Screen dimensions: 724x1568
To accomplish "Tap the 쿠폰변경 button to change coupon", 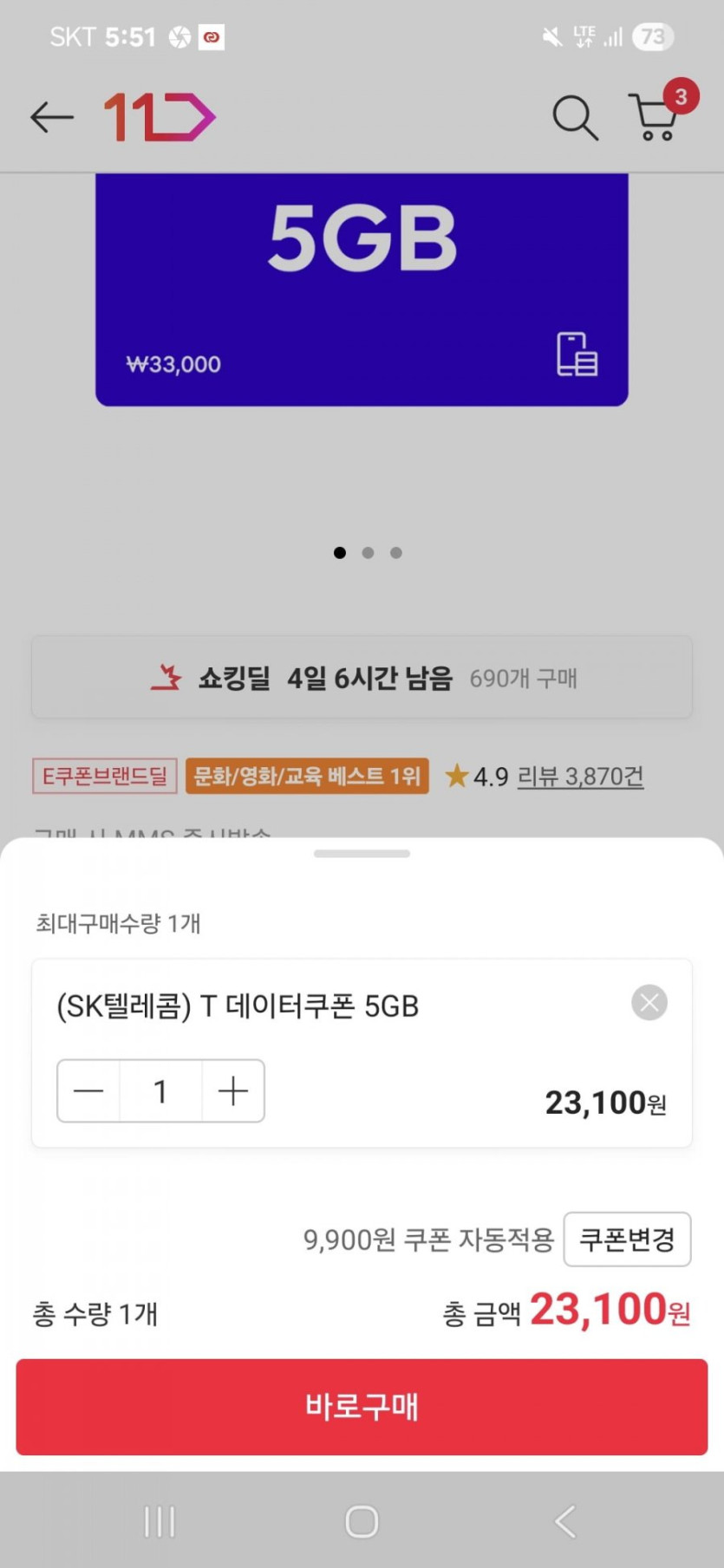I will 627,1239.
